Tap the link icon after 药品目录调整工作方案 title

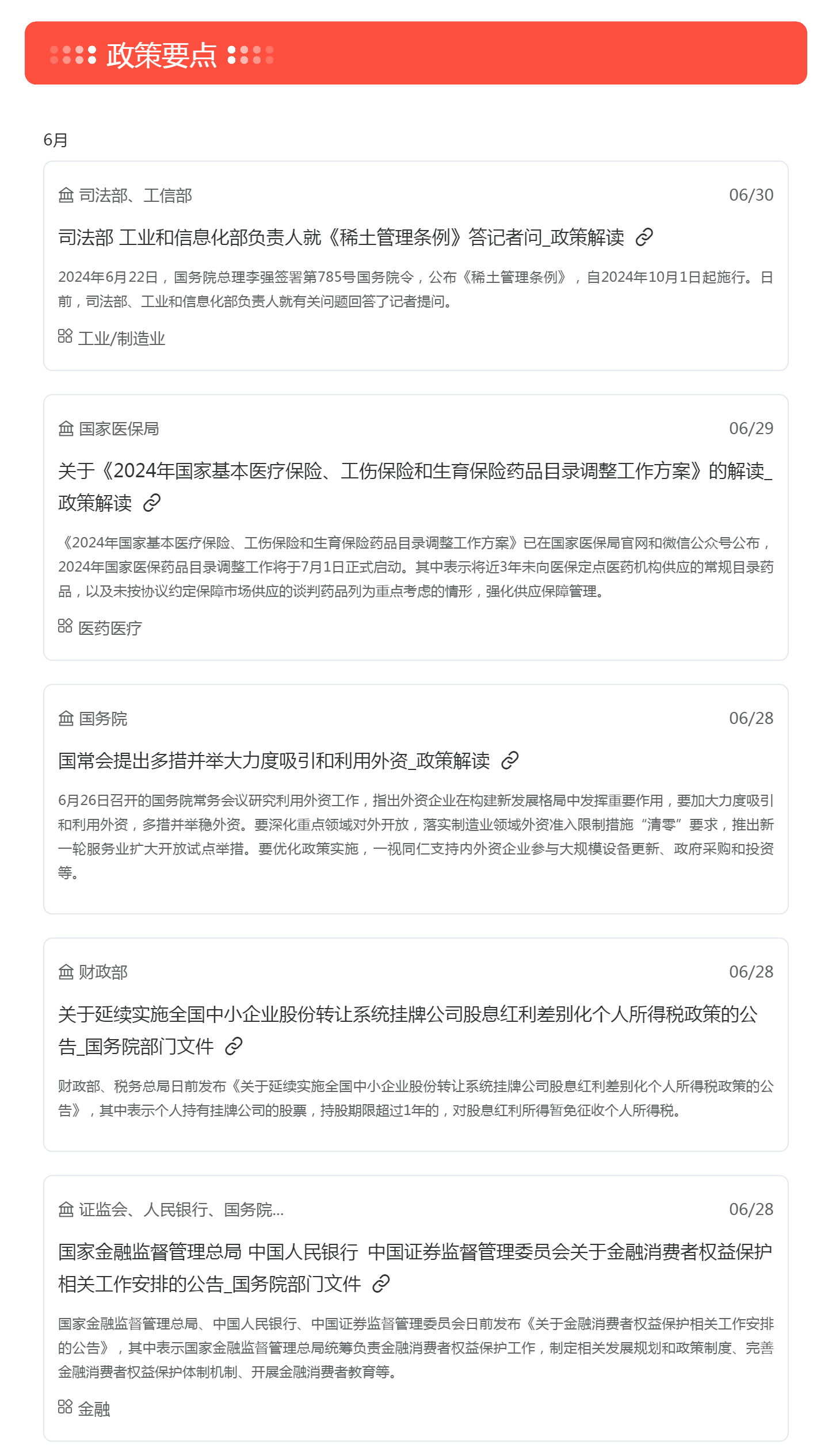[151, 503]
